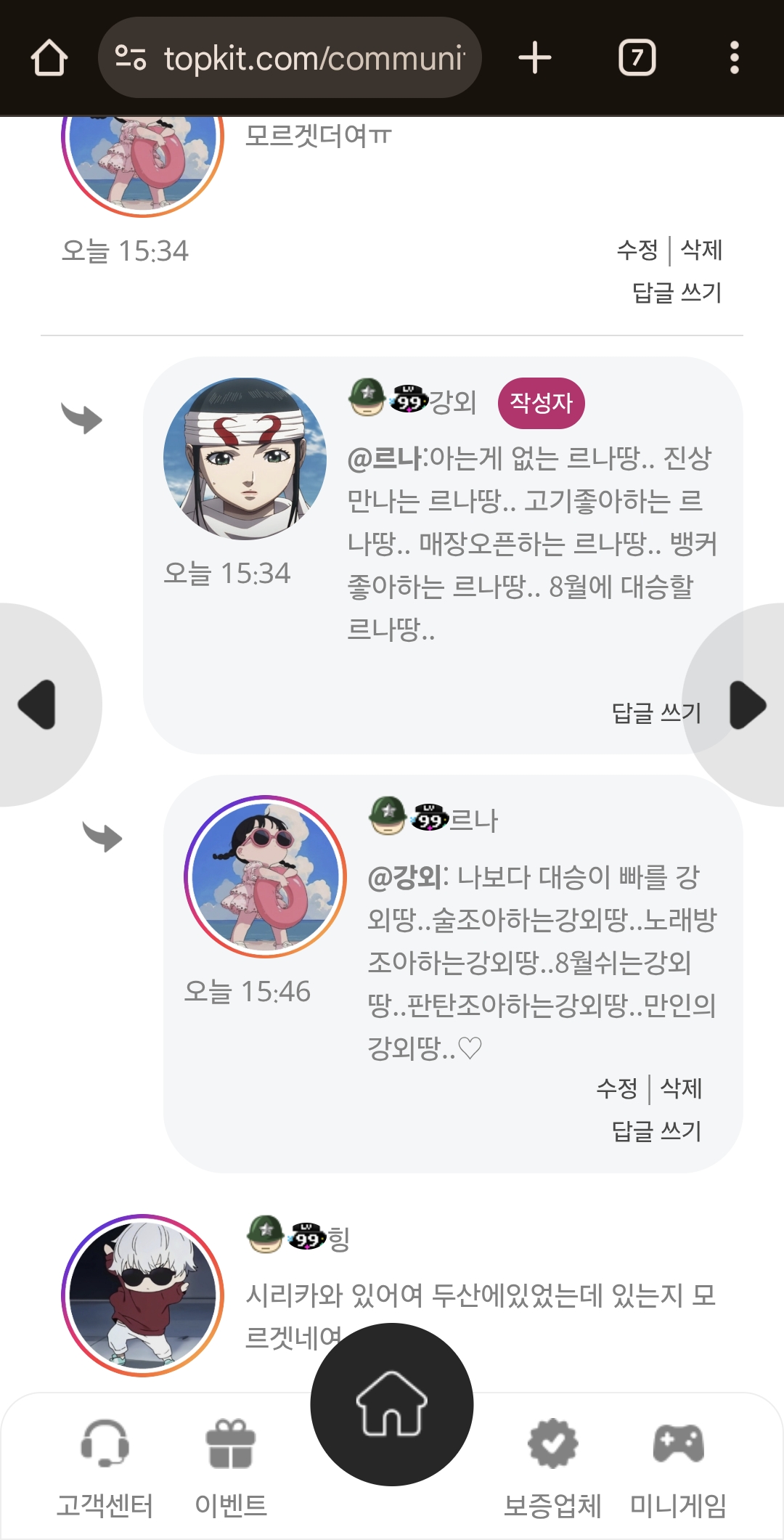Screen dimensions: 784x1540
Task: Open the tab switcher showing 7
Action: click(637, 57)
